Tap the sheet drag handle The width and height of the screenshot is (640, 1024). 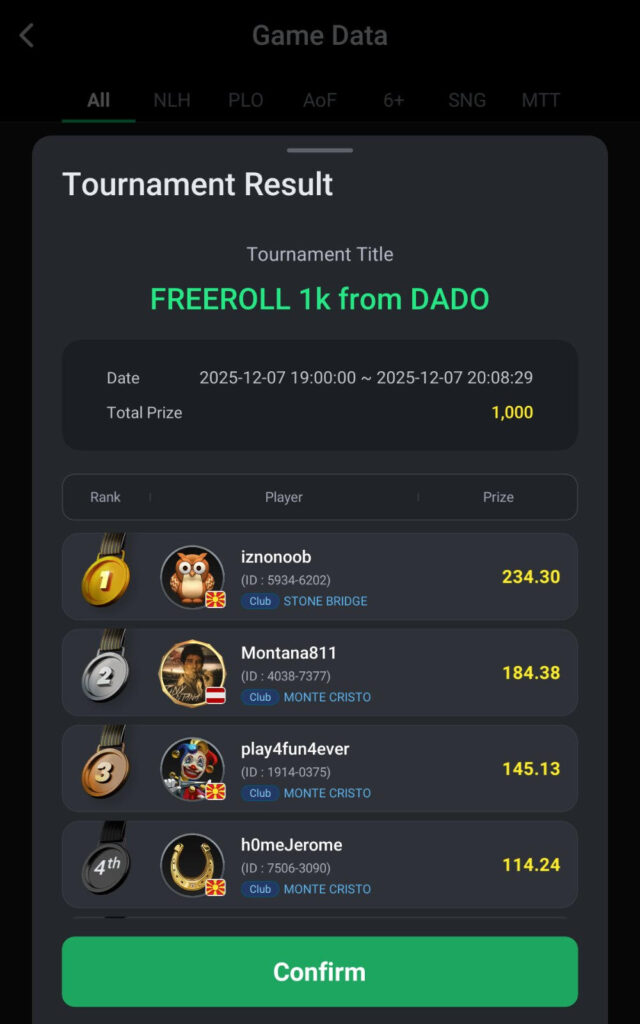pyautogui.click(x=320, y=150)
